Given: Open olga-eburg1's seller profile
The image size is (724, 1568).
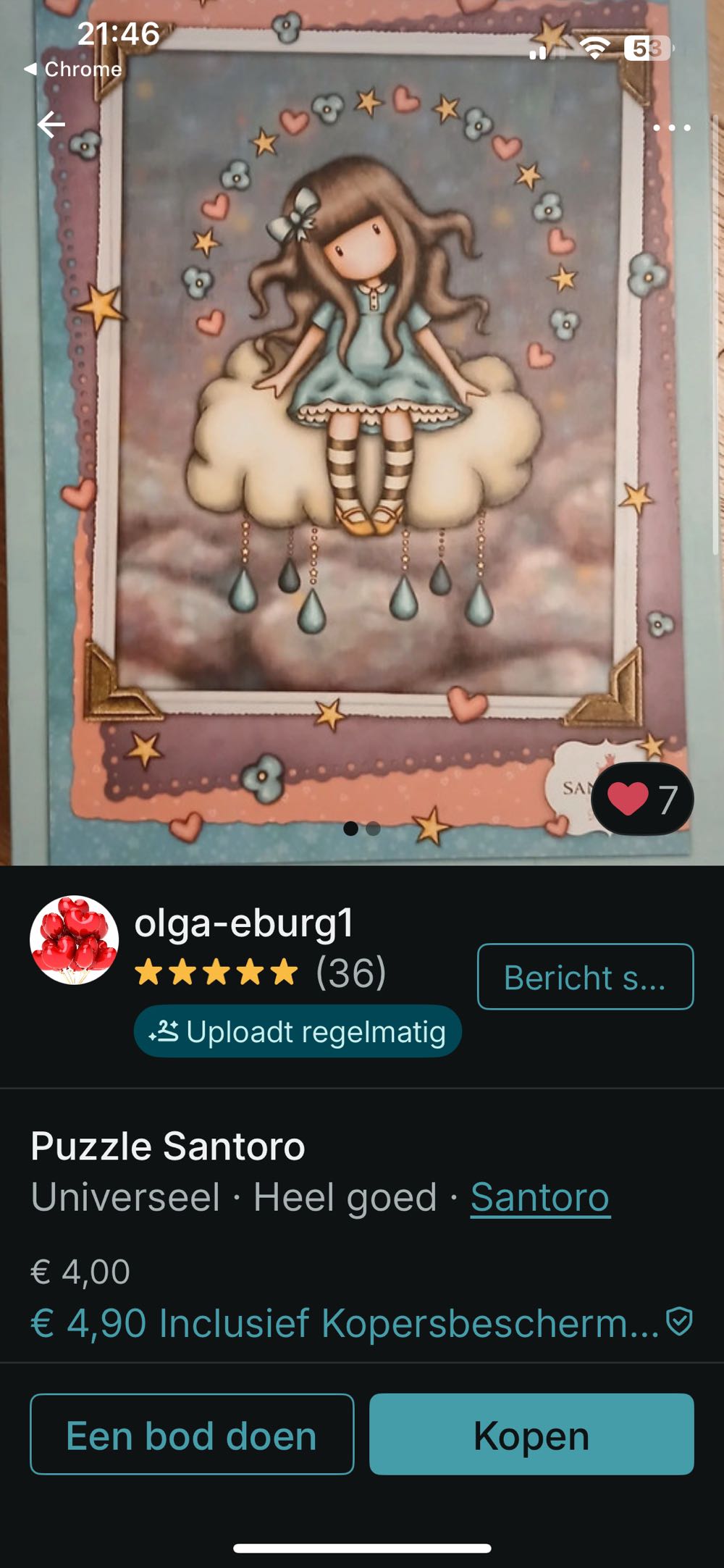Looking at the screenshot, I should click(243, 923).
